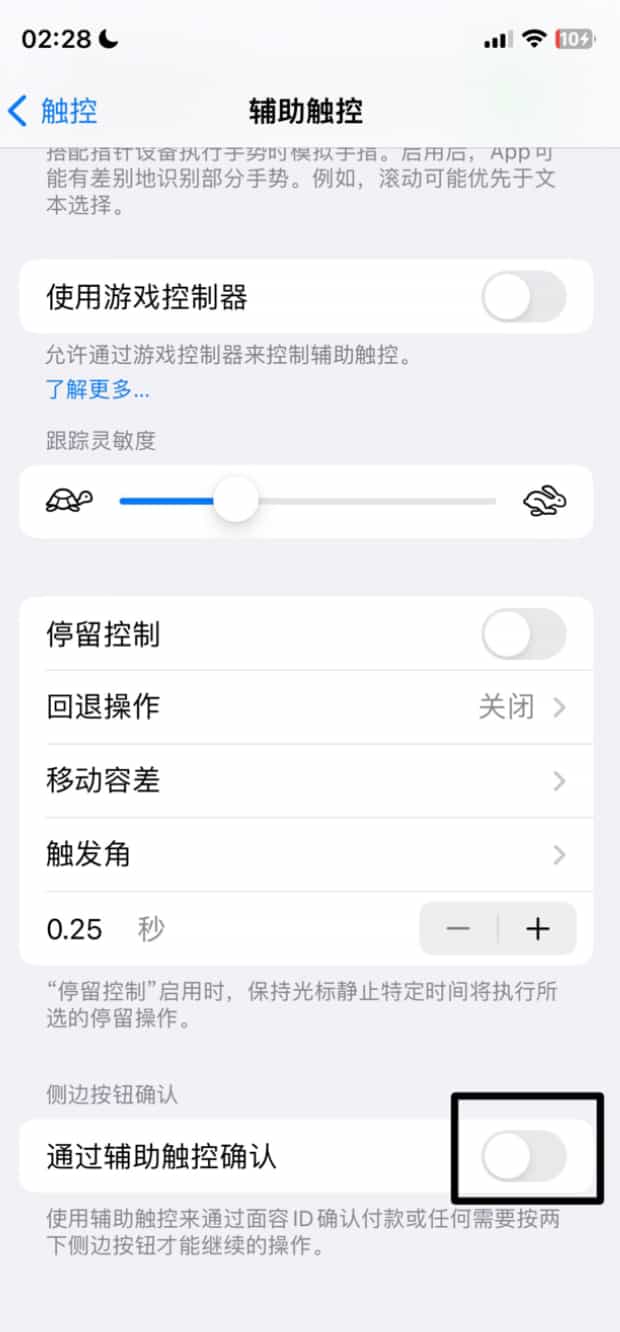Increase dwell time with plus button

click(x=538, y=929)
